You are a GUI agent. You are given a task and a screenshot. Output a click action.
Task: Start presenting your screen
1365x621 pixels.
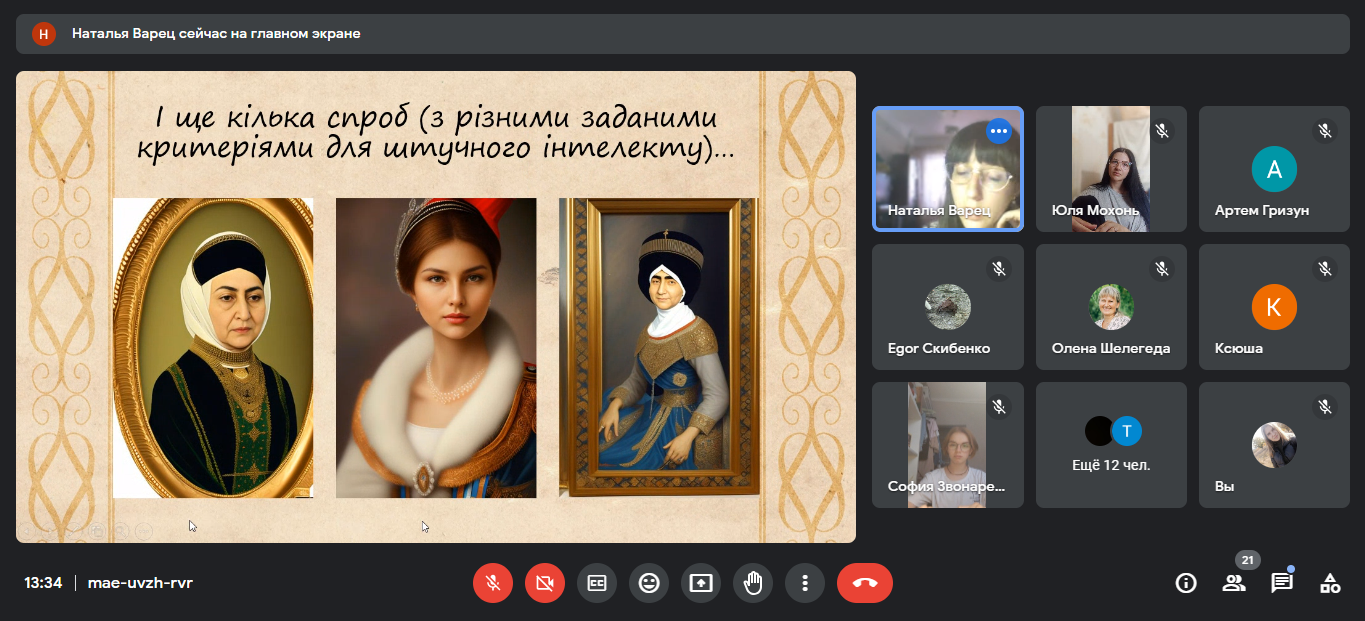pyautogui.click(x=700, y=583)
